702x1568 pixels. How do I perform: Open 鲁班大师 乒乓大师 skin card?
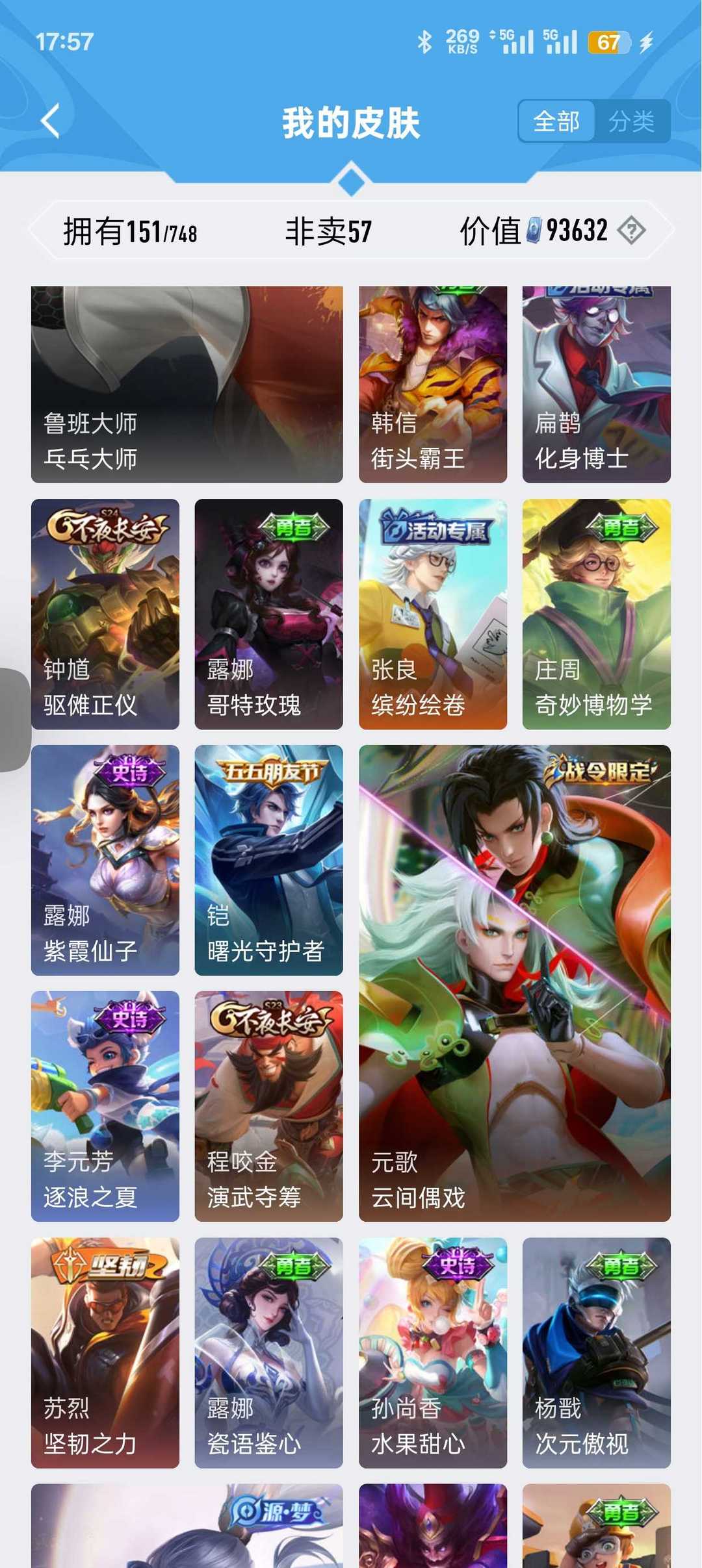(187, 384)
